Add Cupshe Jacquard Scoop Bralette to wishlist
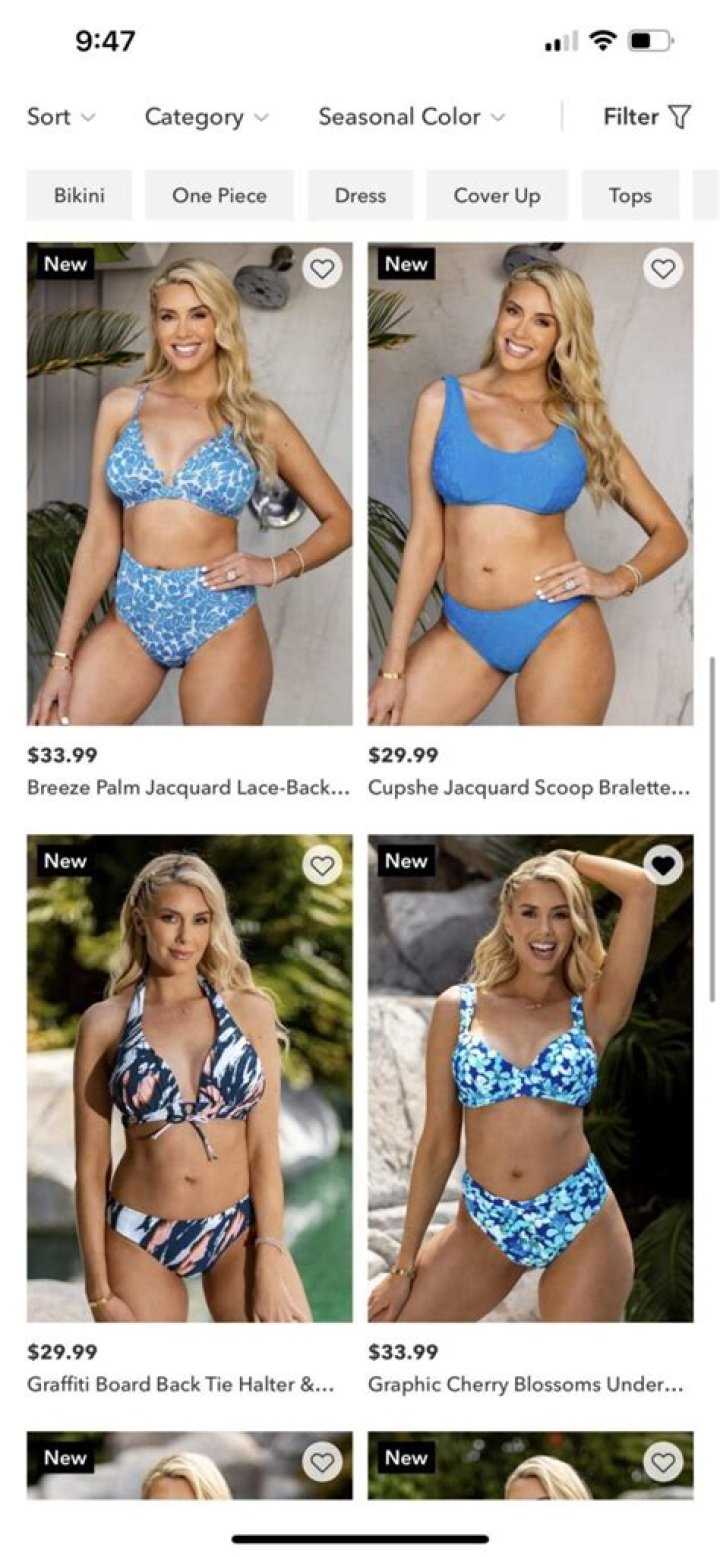 coord(663,269)
